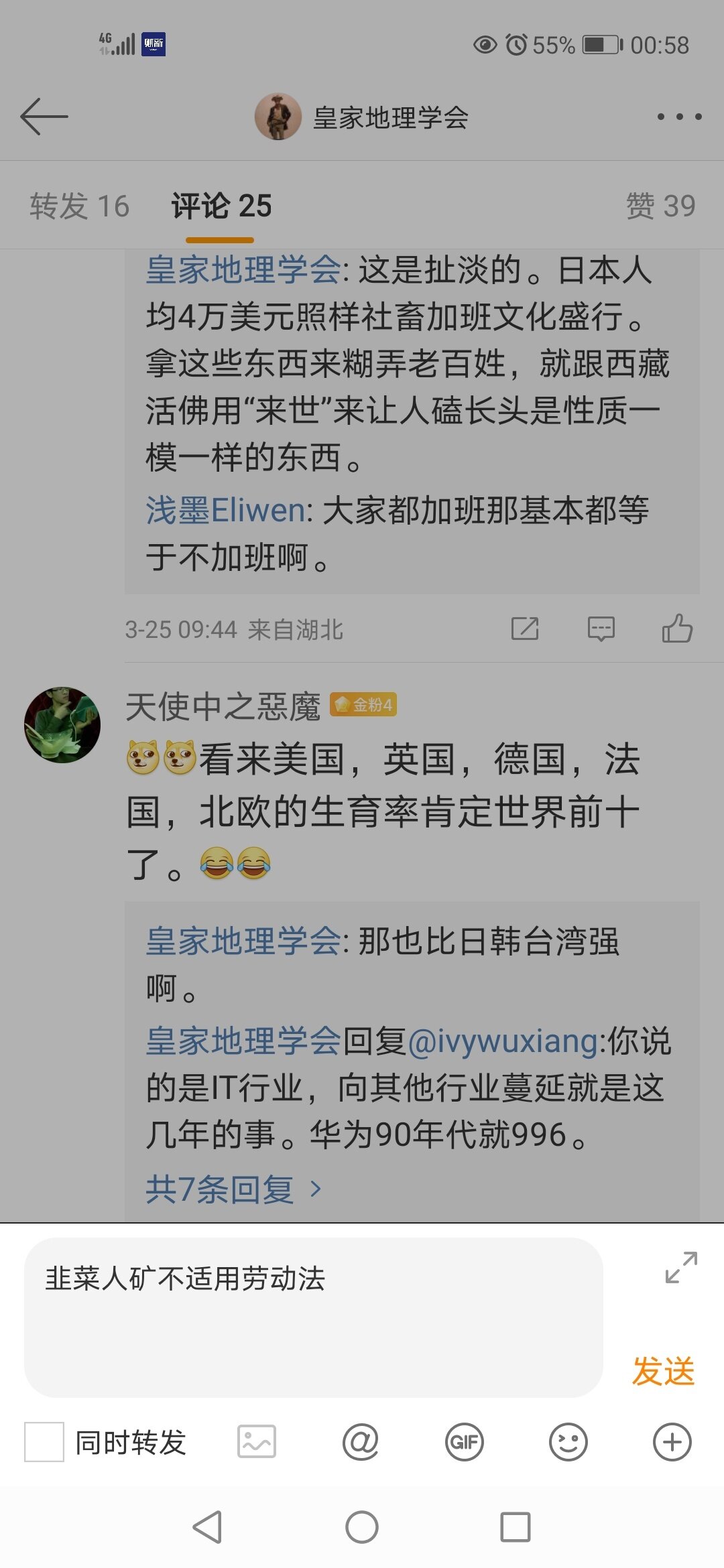The width and height of the screenshot is (724, 1568).
Task: Open the @ivywuxiang mention link
Action: coord(502,1041)
